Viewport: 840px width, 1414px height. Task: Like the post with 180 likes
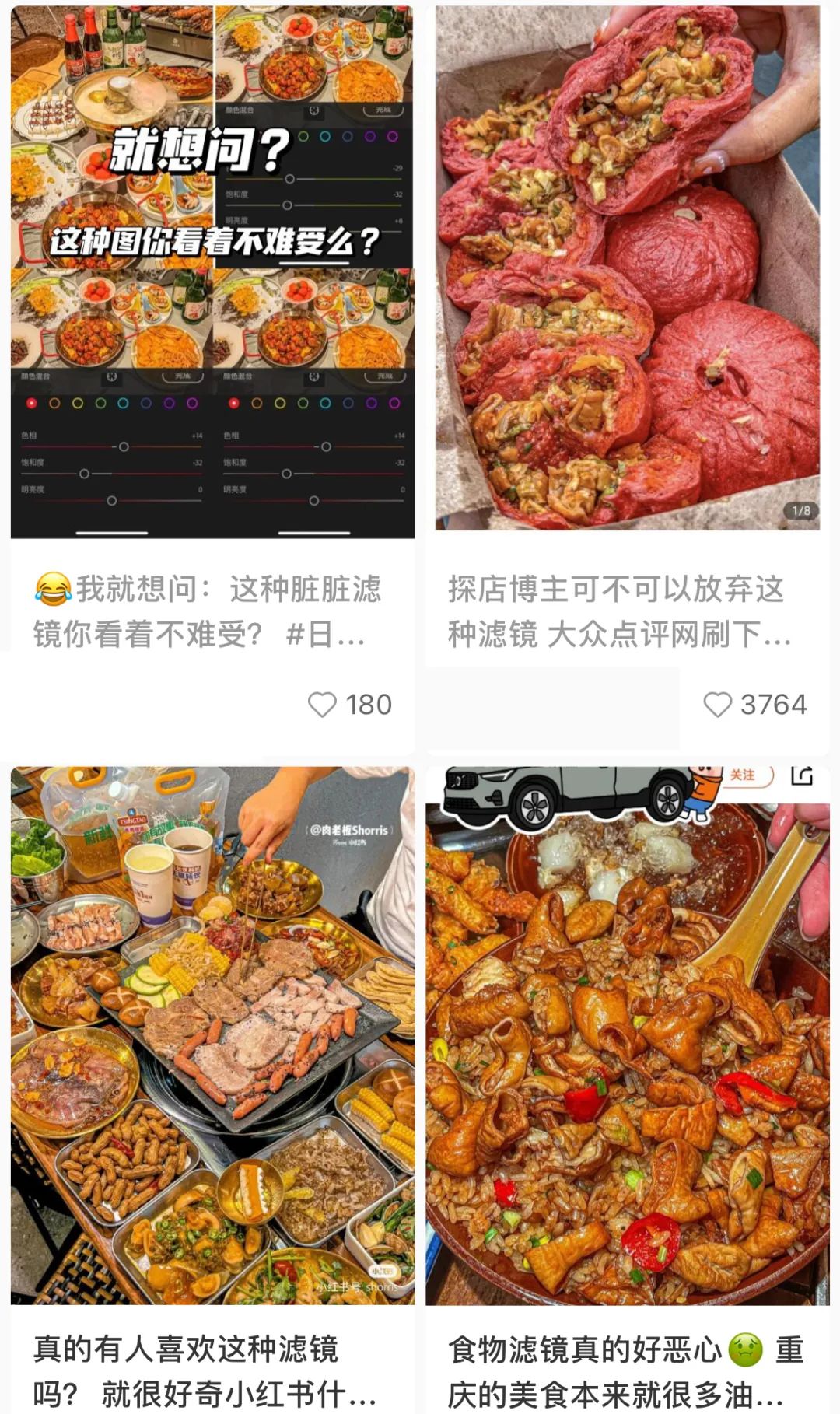point(323,705)
